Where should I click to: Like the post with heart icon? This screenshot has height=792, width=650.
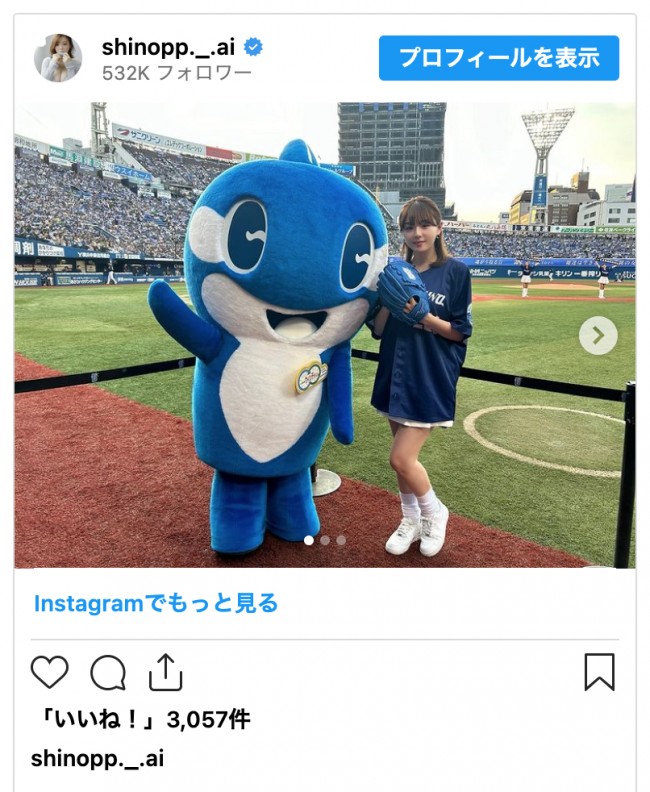[49, 672]
